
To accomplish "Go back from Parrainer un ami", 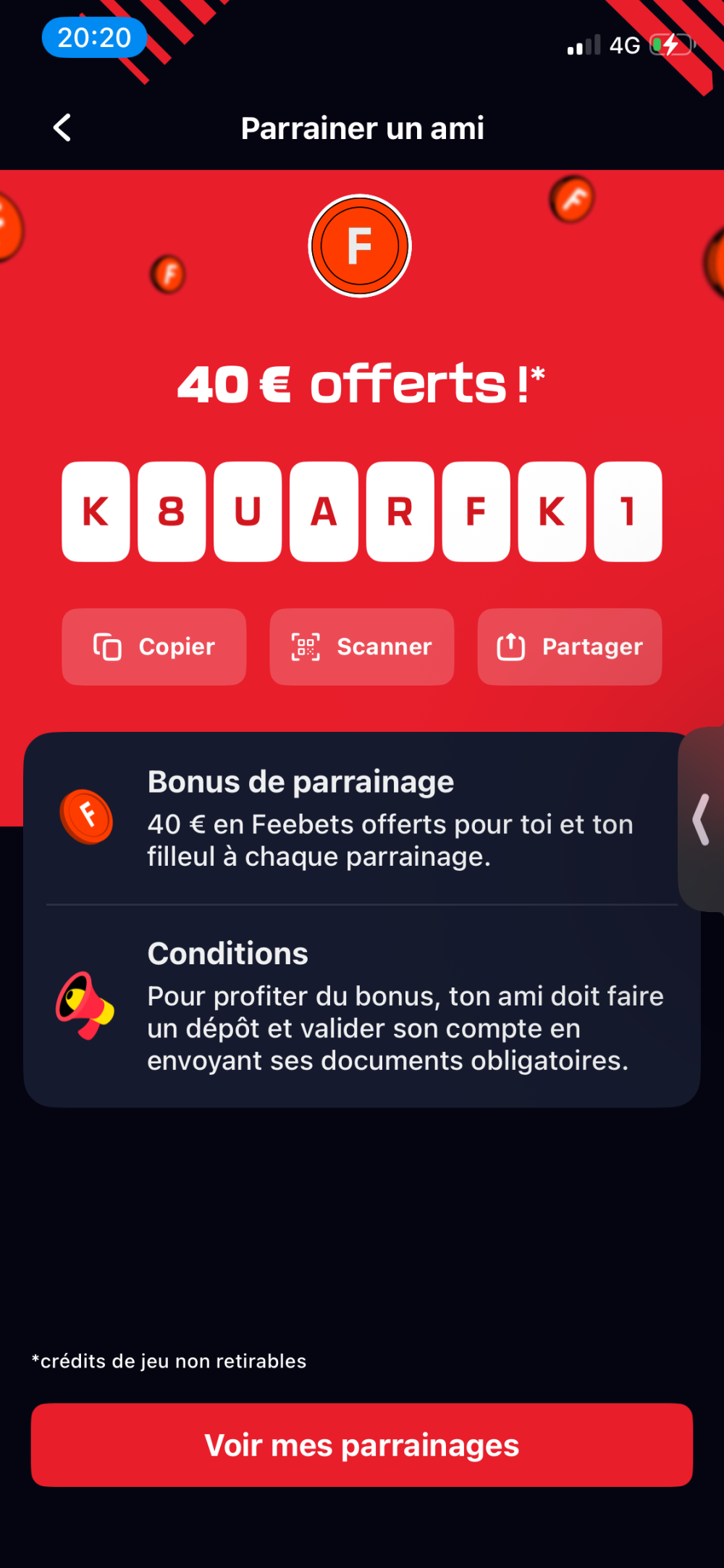I will (x=62, y=128).
